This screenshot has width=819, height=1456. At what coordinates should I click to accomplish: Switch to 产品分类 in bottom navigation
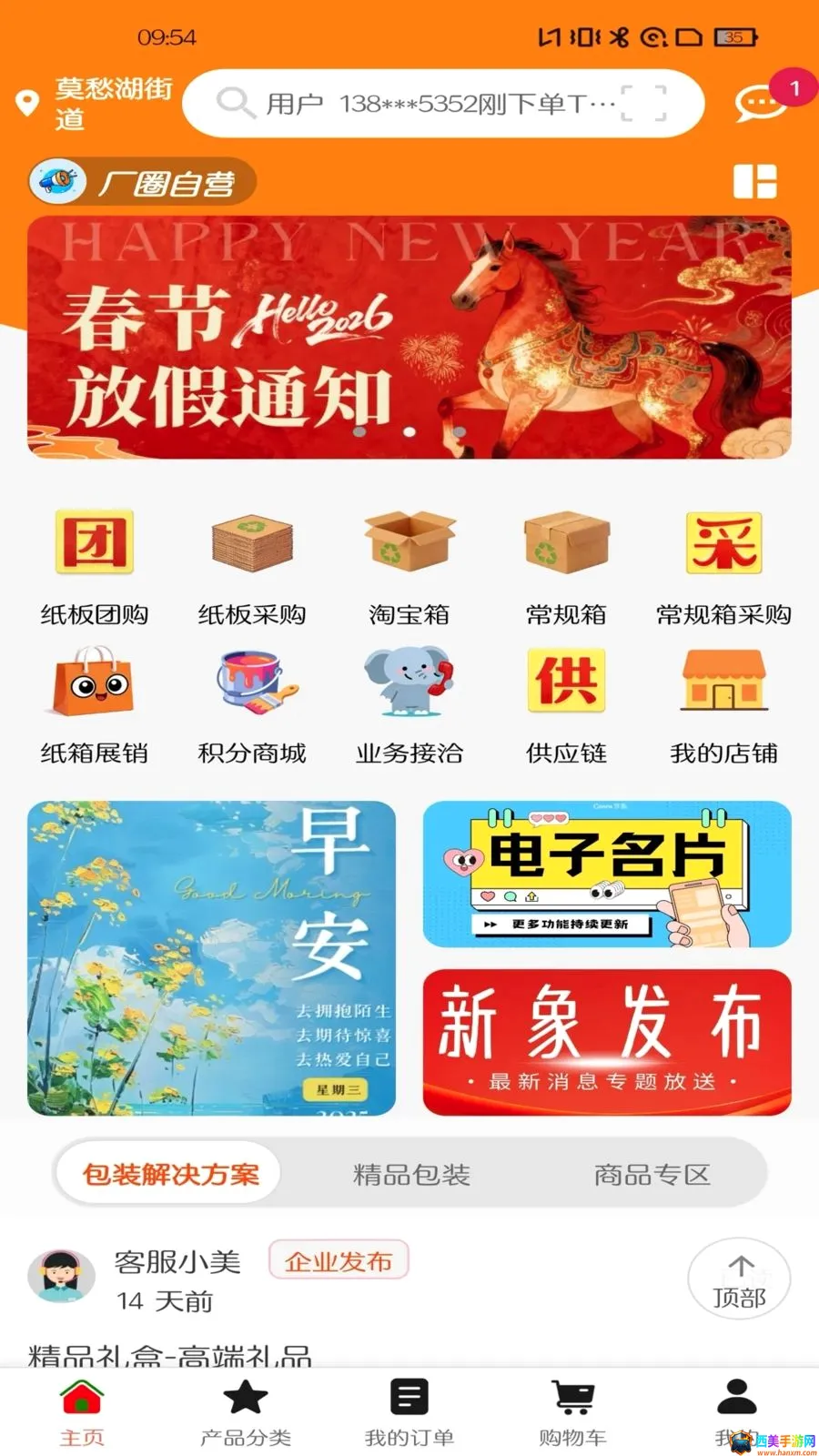(x=246, y=1413)
